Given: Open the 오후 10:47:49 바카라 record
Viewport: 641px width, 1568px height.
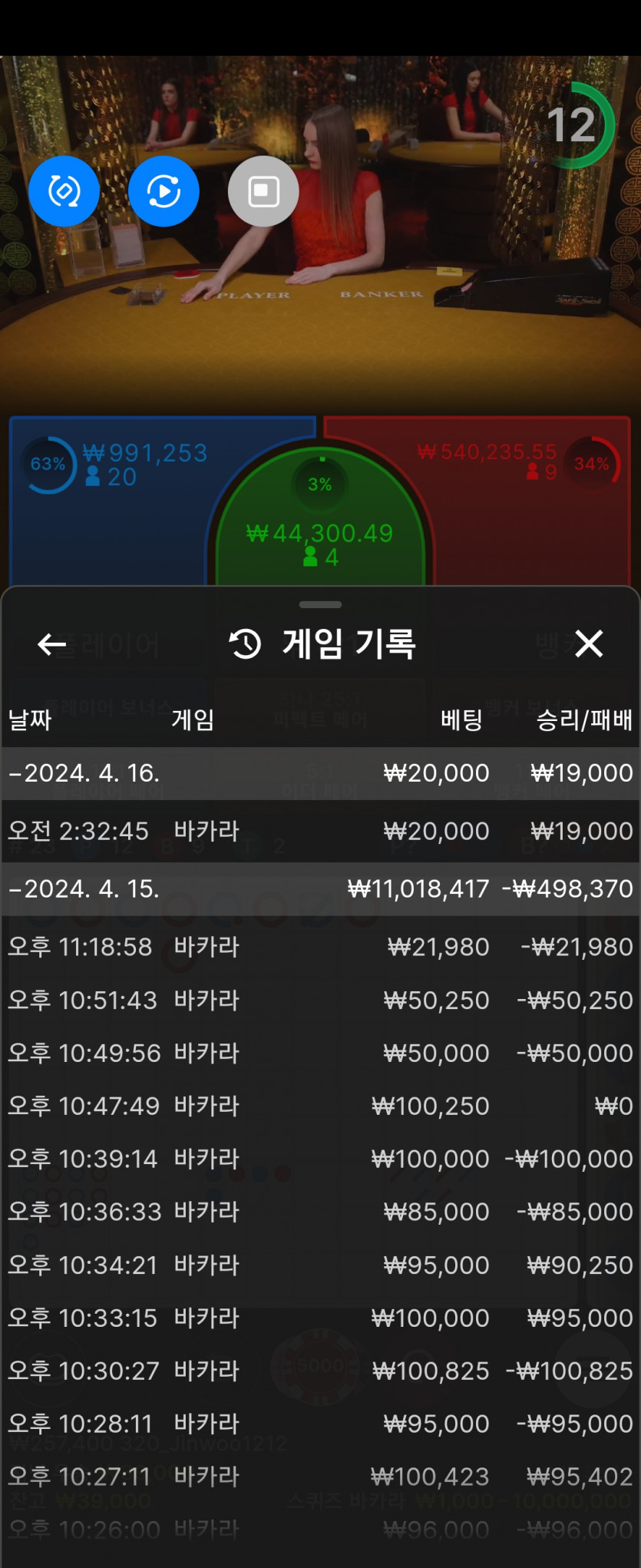Looking at the screenshot, I should tap(320, 1106).
